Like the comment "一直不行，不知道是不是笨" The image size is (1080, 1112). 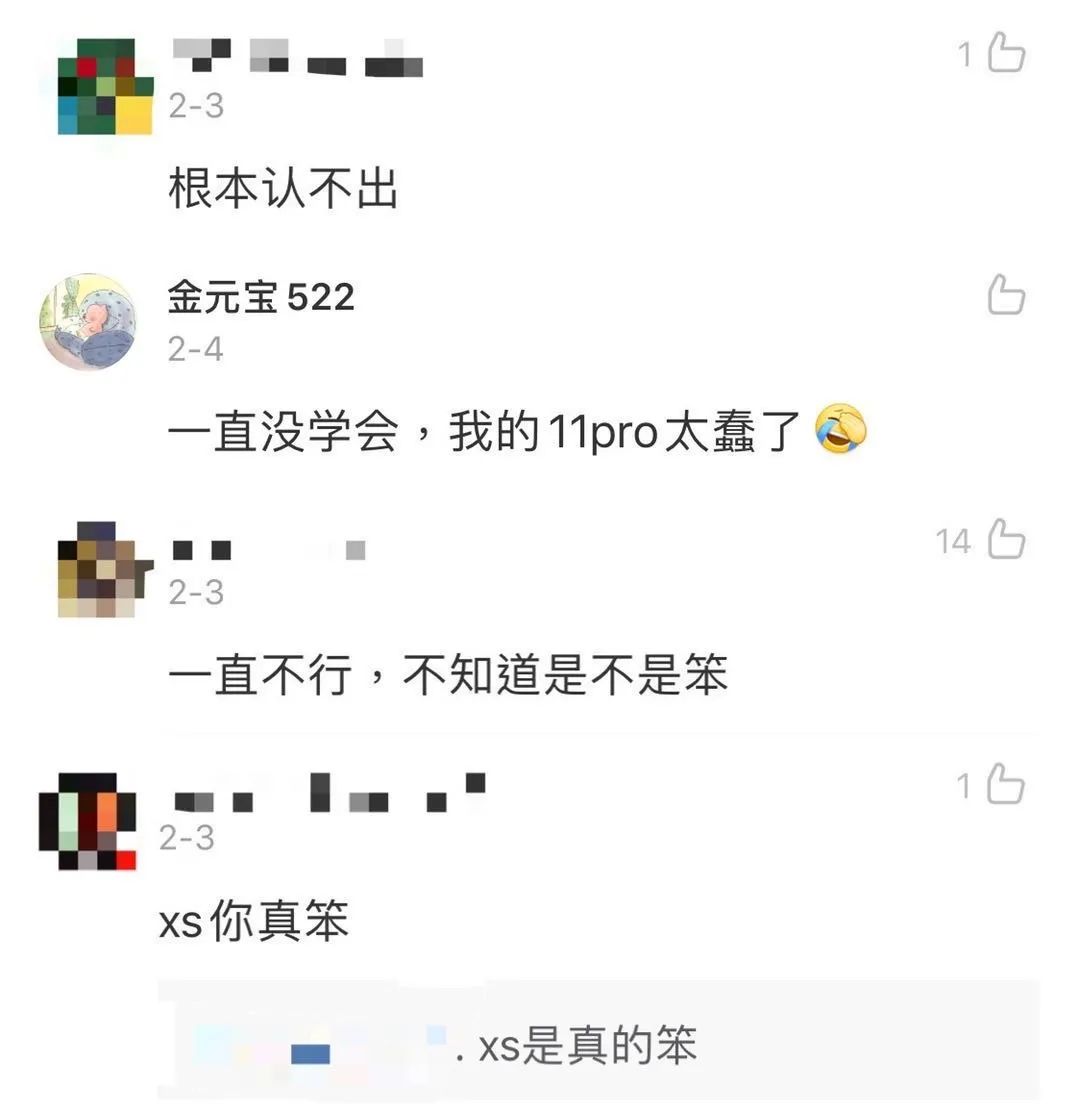[x=1006, y=541]
